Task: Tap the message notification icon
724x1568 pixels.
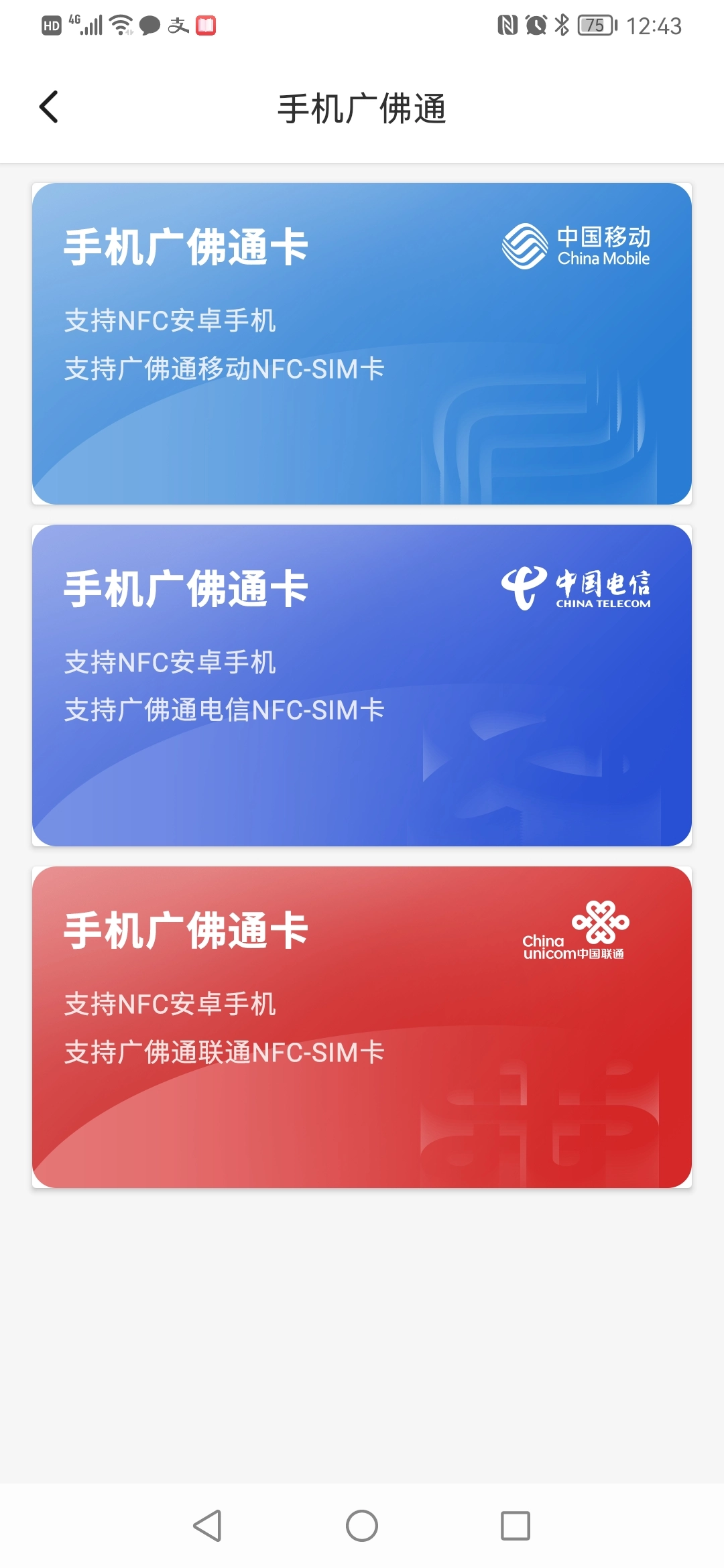Action: pyautogui.click(x=149, y=25)
